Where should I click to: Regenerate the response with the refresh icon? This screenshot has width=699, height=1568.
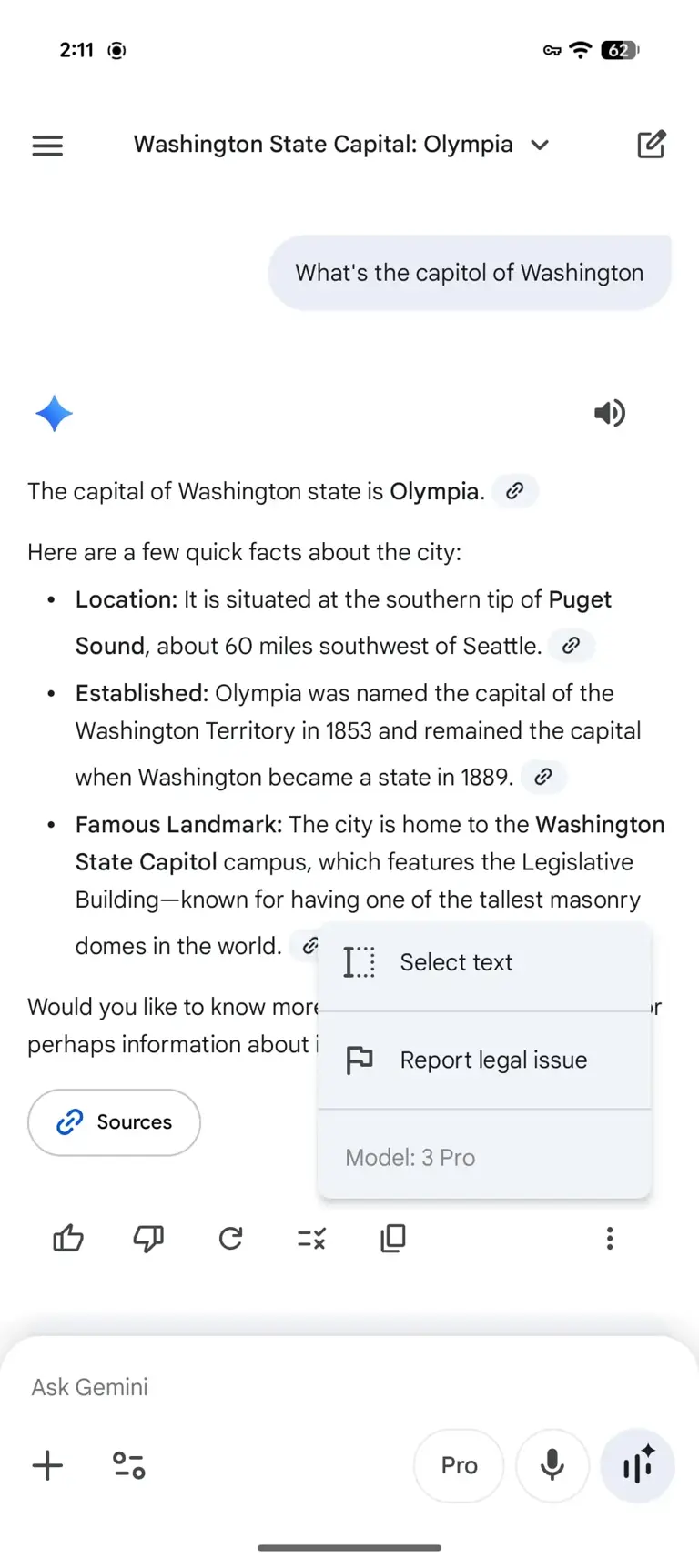point(230,1239)
